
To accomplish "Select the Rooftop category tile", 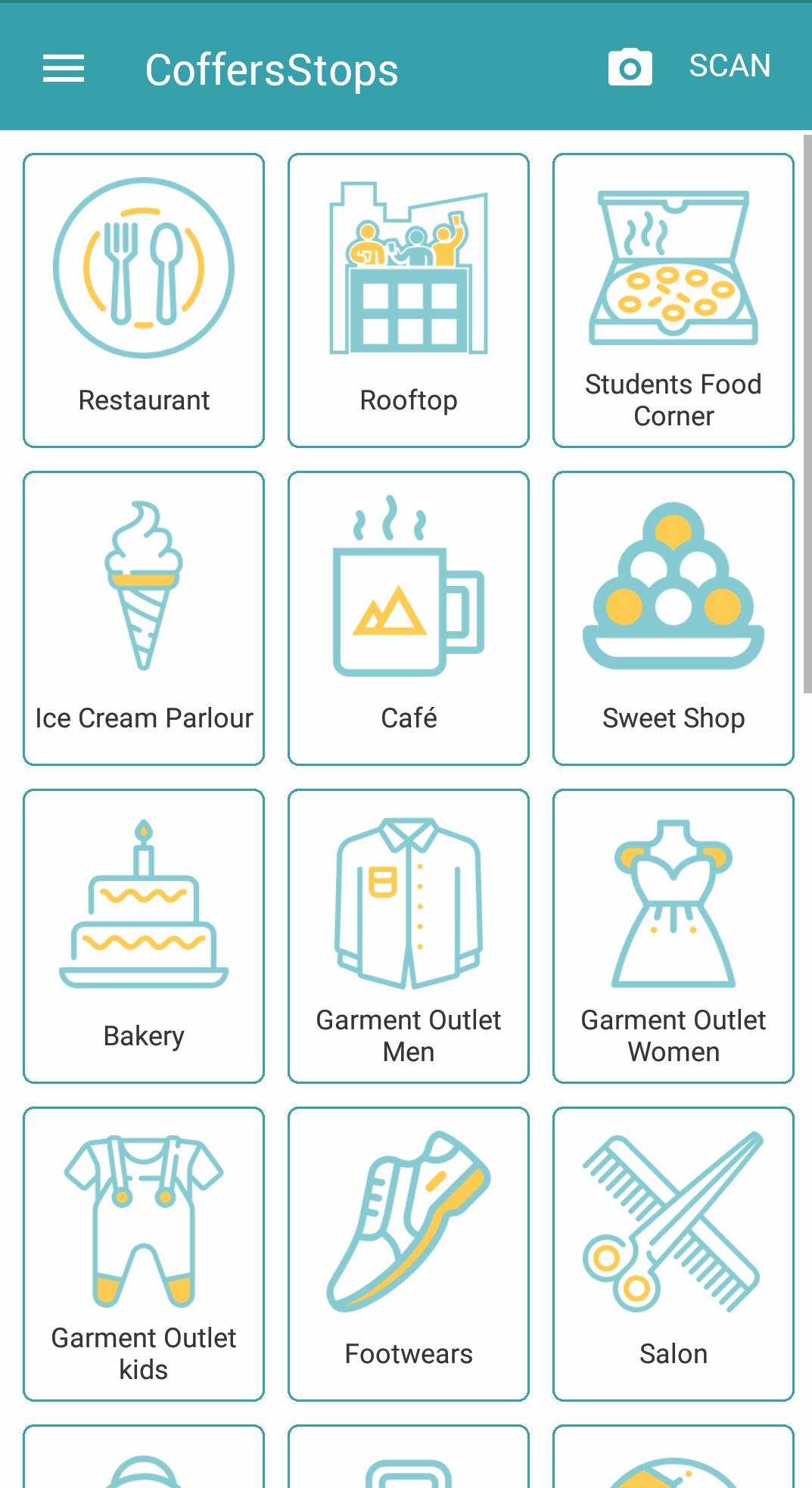I will point(409,300).
